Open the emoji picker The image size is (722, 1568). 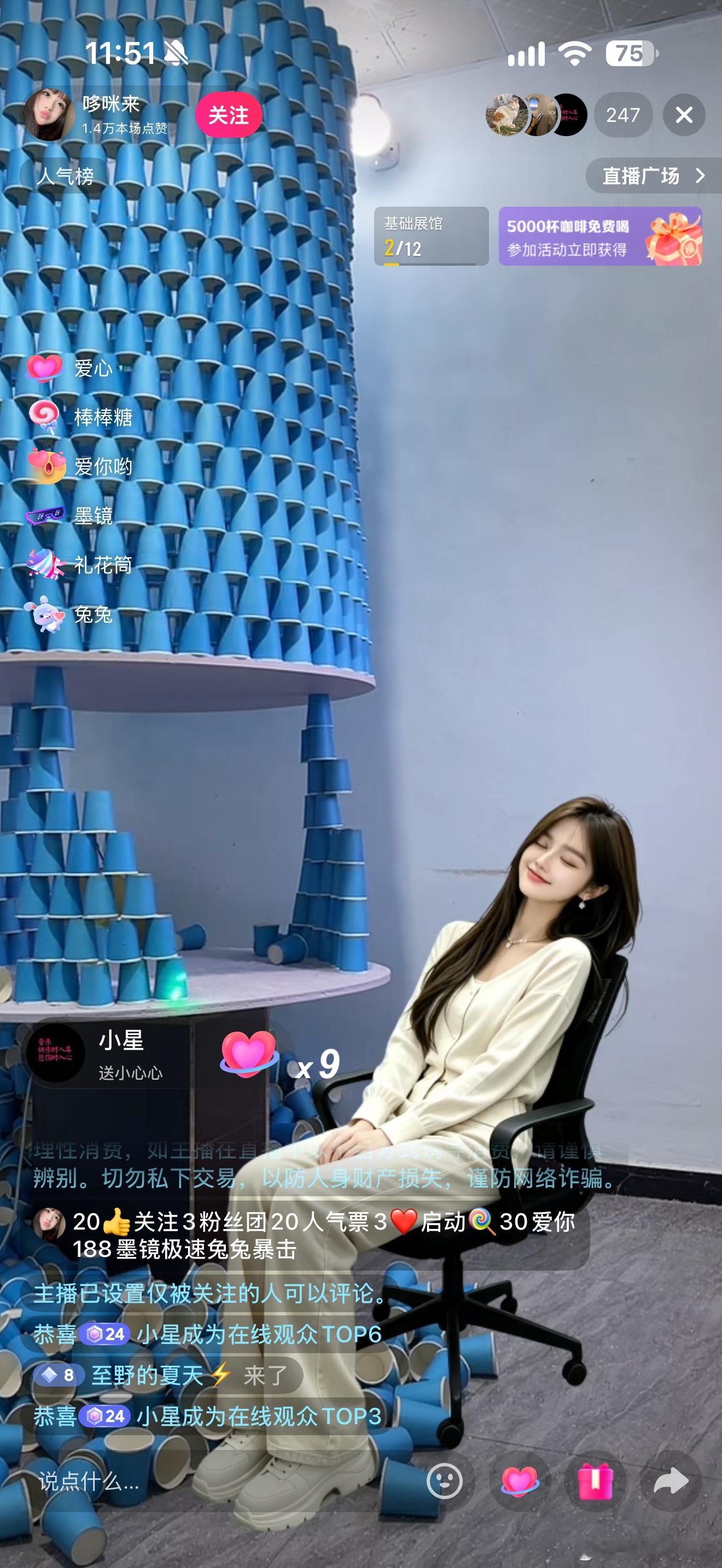[444, 1481]
